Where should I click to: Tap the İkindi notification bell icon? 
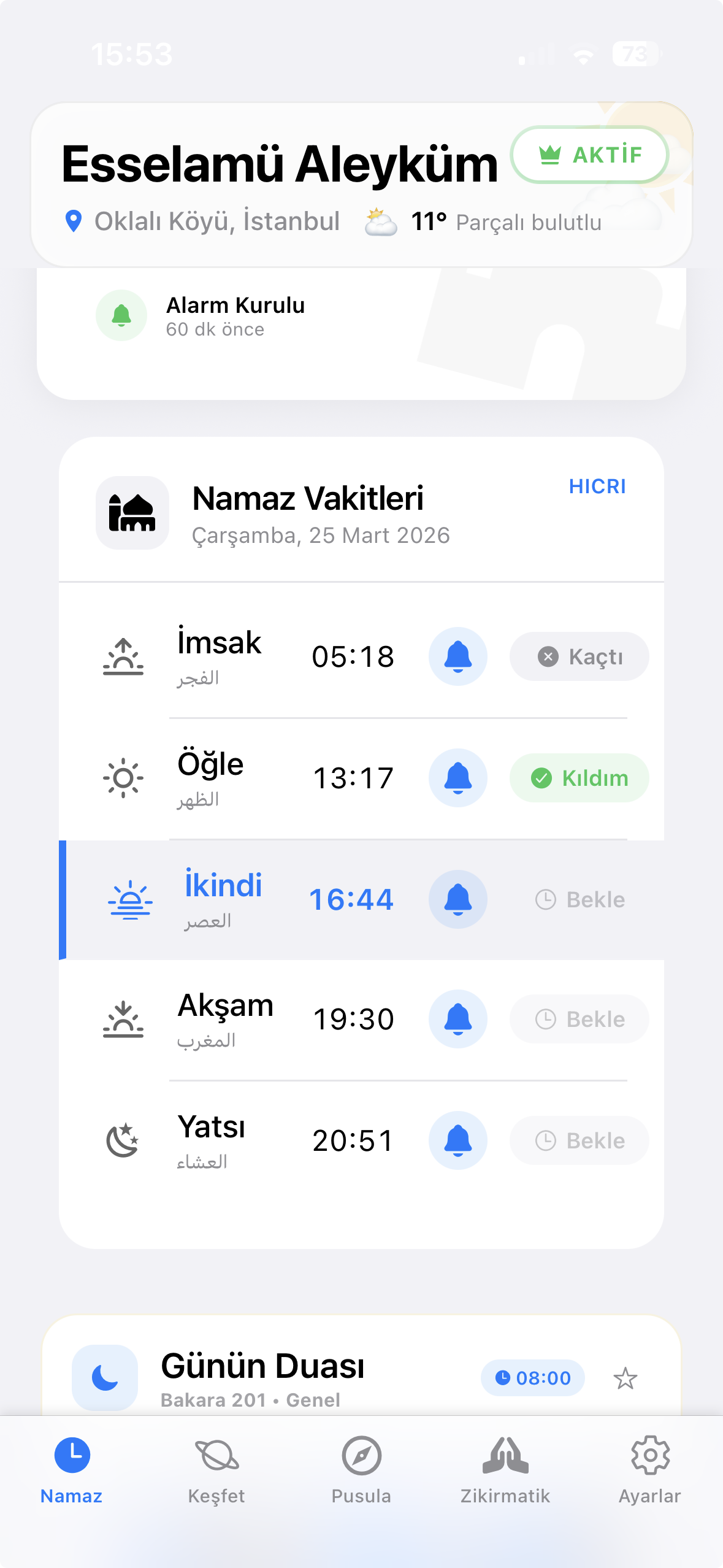click(457, 899)
